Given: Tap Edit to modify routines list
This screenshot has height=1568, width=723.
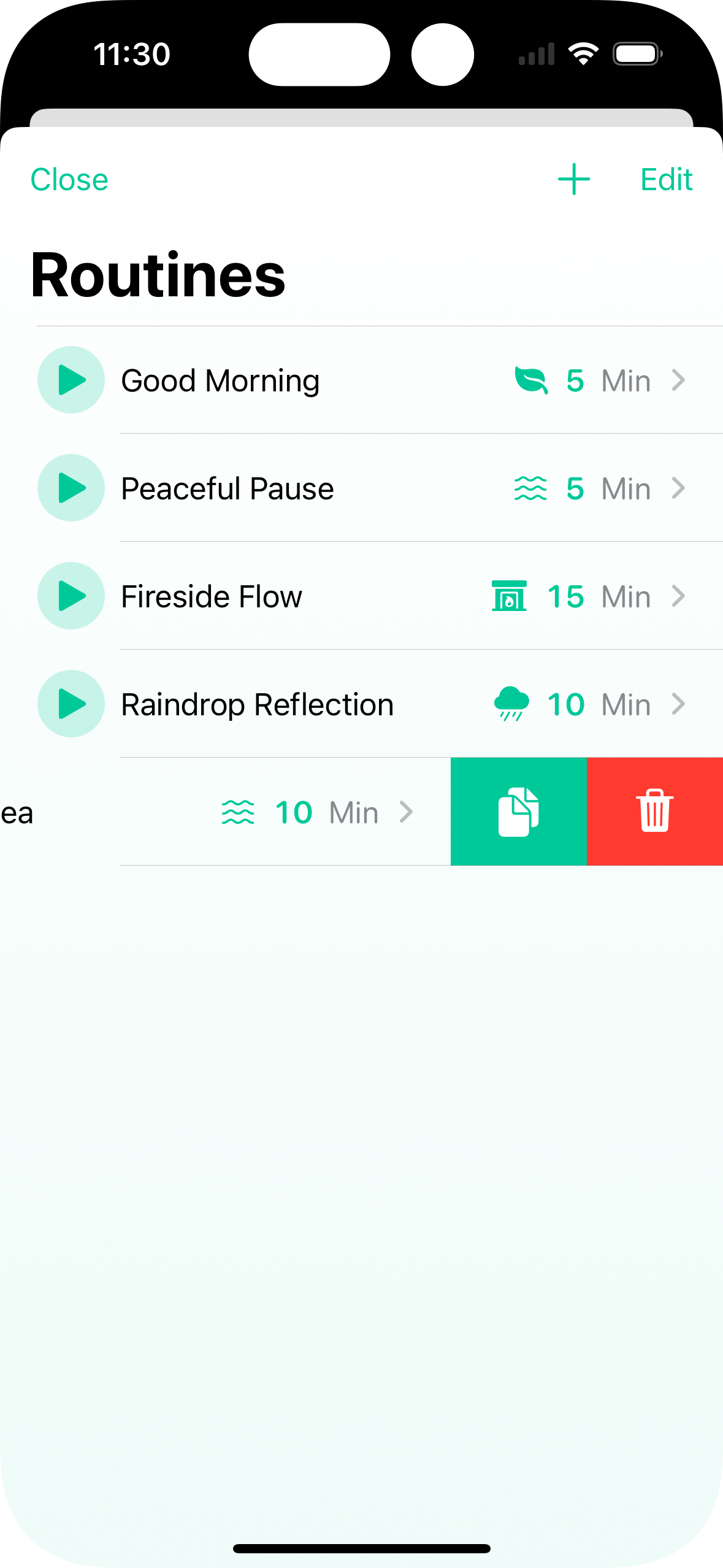Looking at the screenshot, I should click(666, 180).
